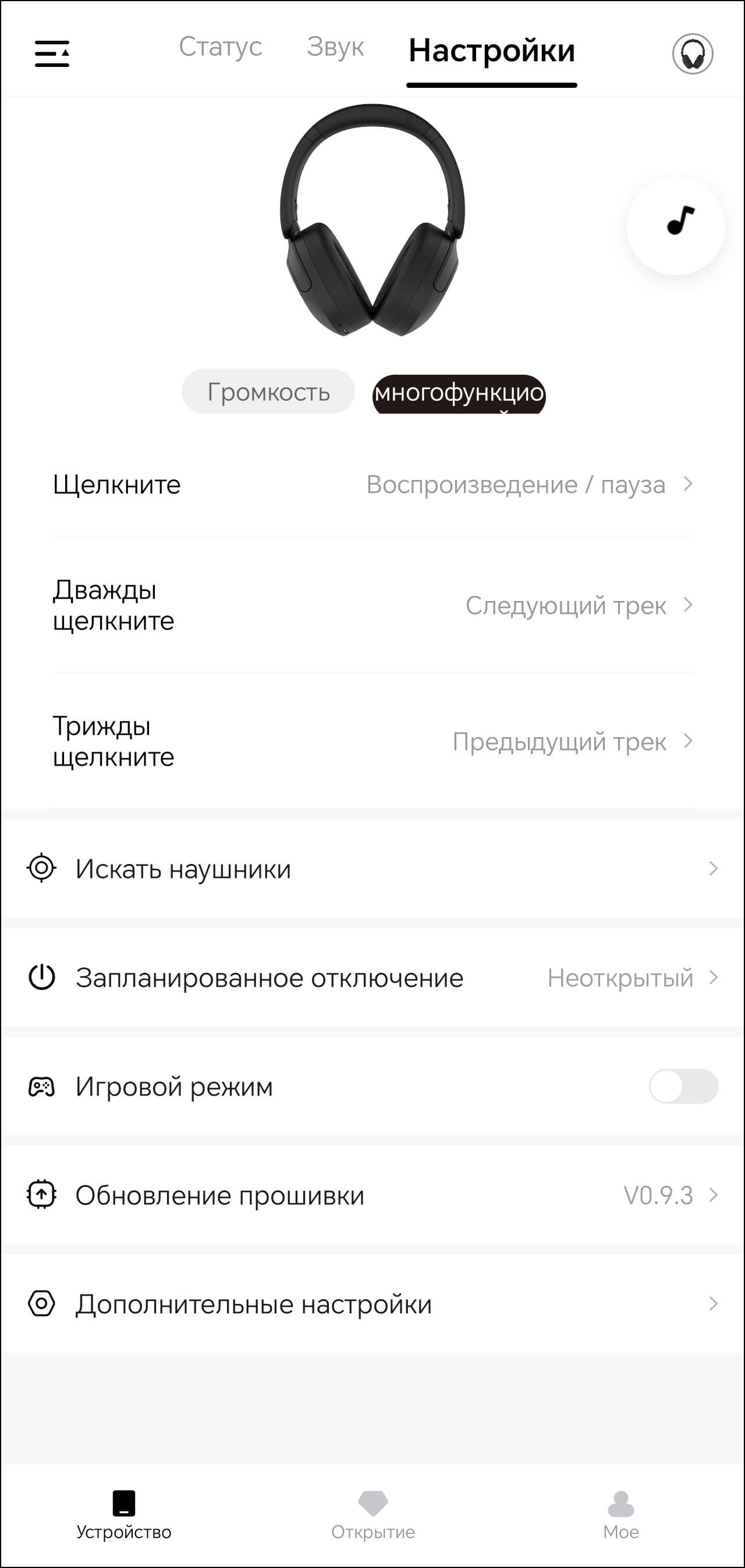The height and width of the screenshot is (1568, 745).
Task: Open Дополнительные настройки
Action: (372, 1304)
